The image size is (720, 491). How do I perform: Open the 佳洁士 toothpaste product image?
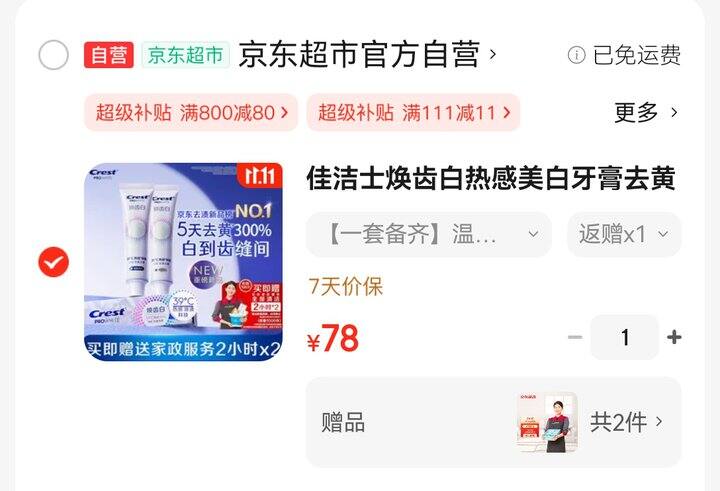point(183,262)
